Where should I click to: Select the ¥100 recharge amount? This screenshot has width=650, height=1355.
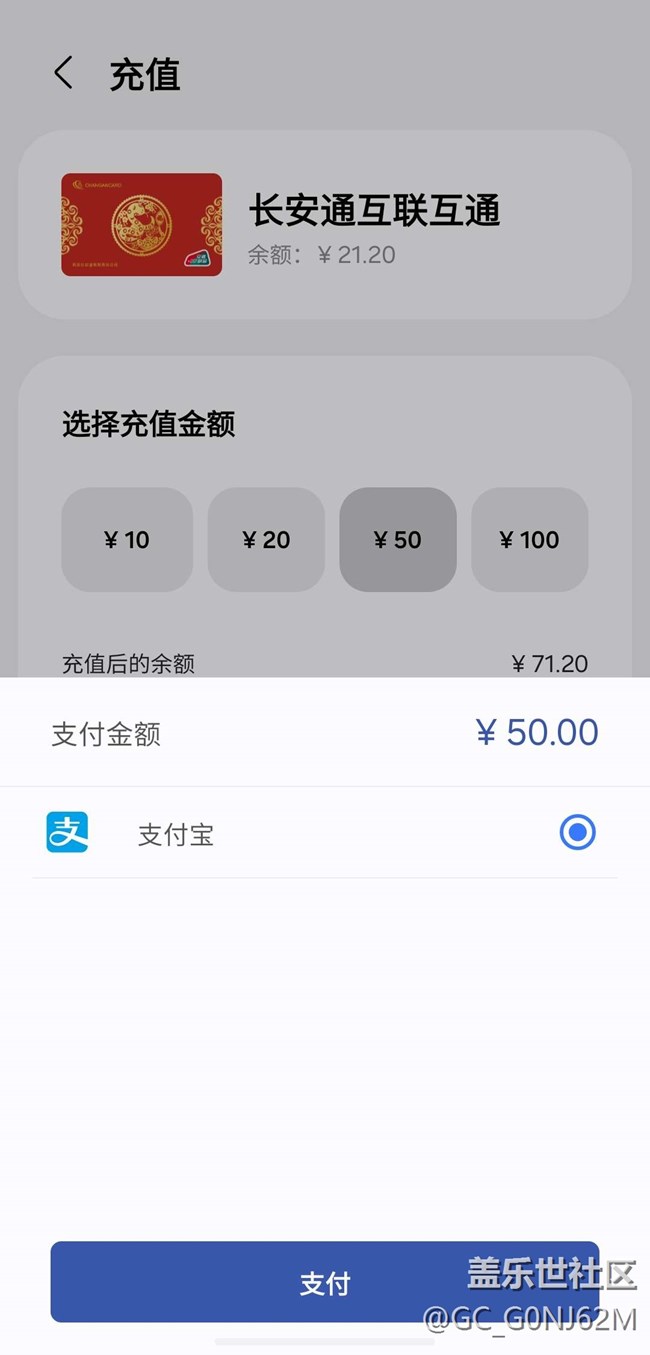[x=529, y=540]
